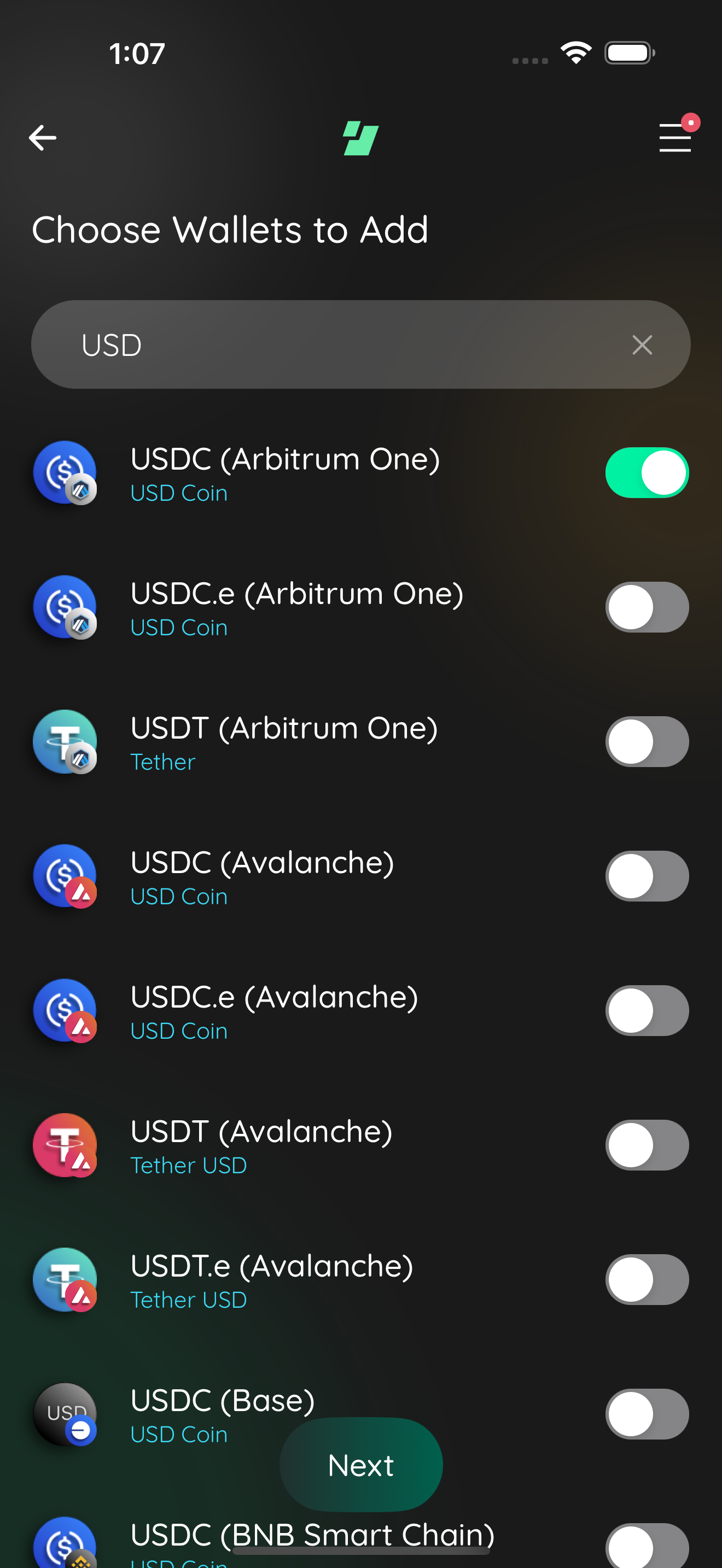This screenshot has height=1568, width=722.
Task: Enable the USDC.e (Arbitrum One) wallet
Action: 647,607
